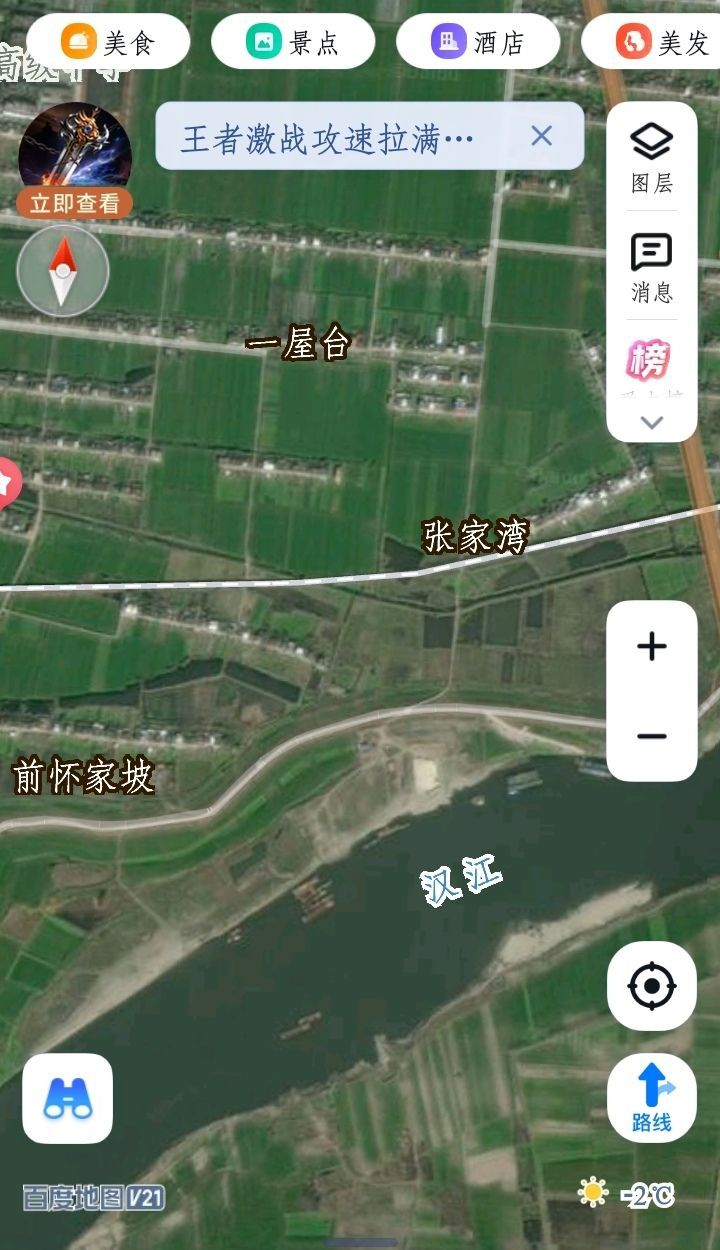Expand the side toolbar with the down chevron
The image size is (720, 1250).
pos(652,422)
